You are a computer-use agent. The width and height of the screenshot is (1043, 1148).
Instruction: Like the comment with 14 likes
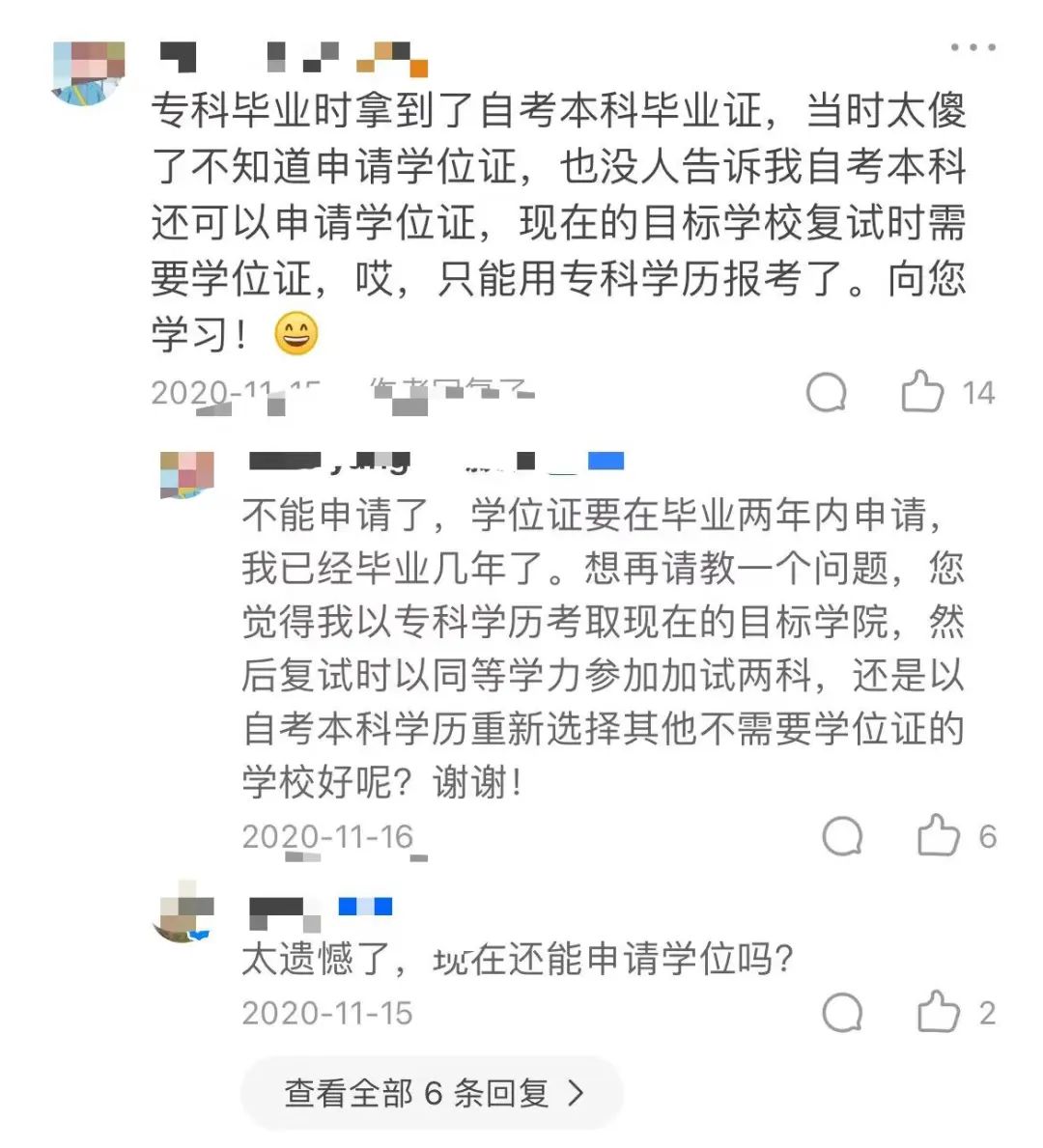tap(921, 392)
